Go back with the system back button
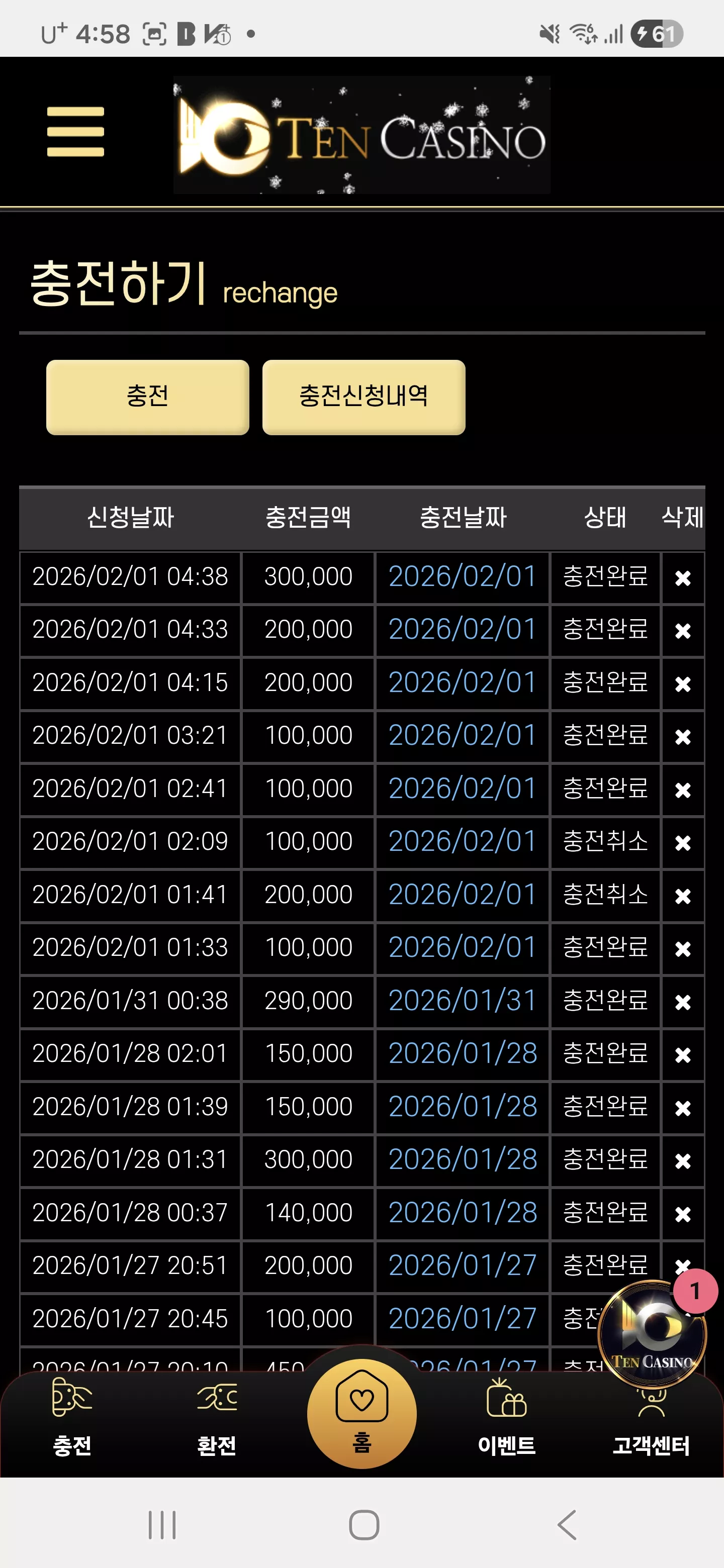724x1568 pixels. 567,1524
